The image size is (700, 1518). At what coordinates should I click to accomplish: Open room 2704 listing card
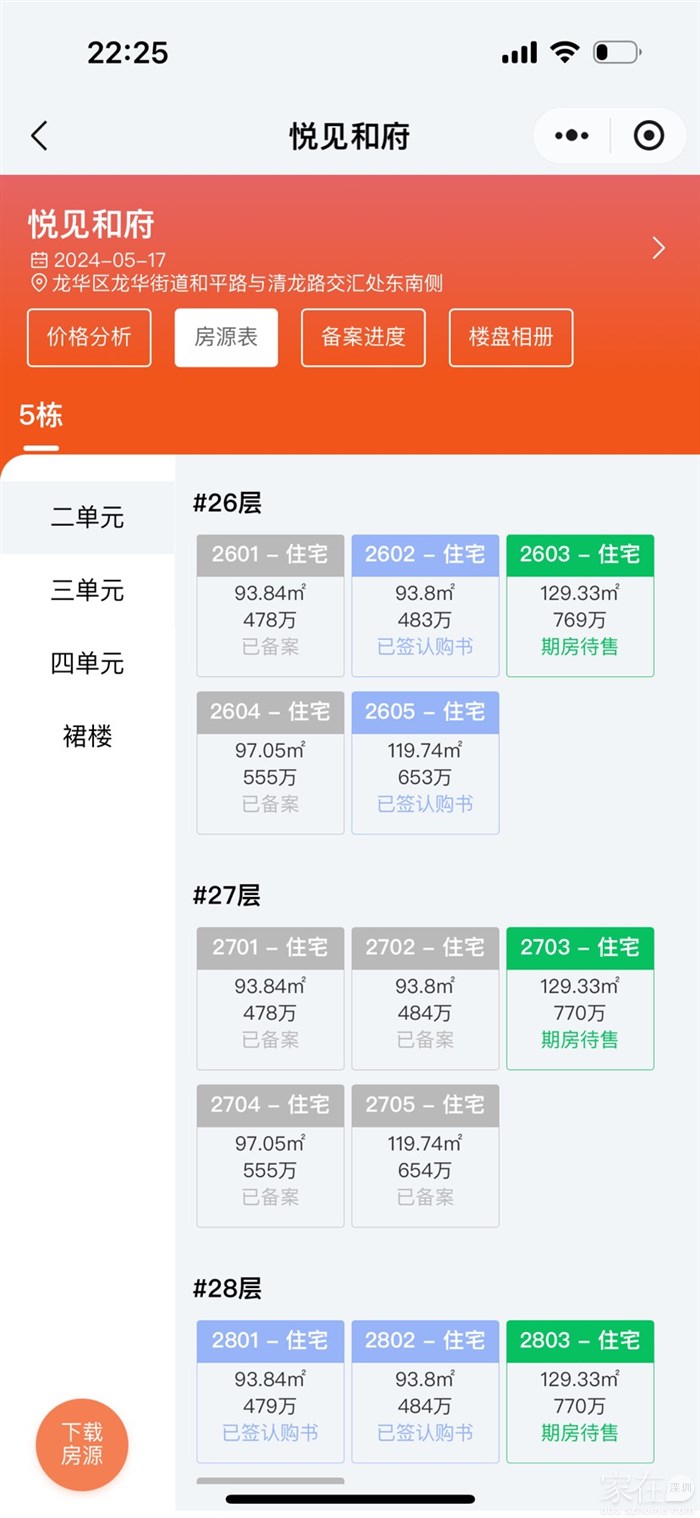tap(270, 1155)
